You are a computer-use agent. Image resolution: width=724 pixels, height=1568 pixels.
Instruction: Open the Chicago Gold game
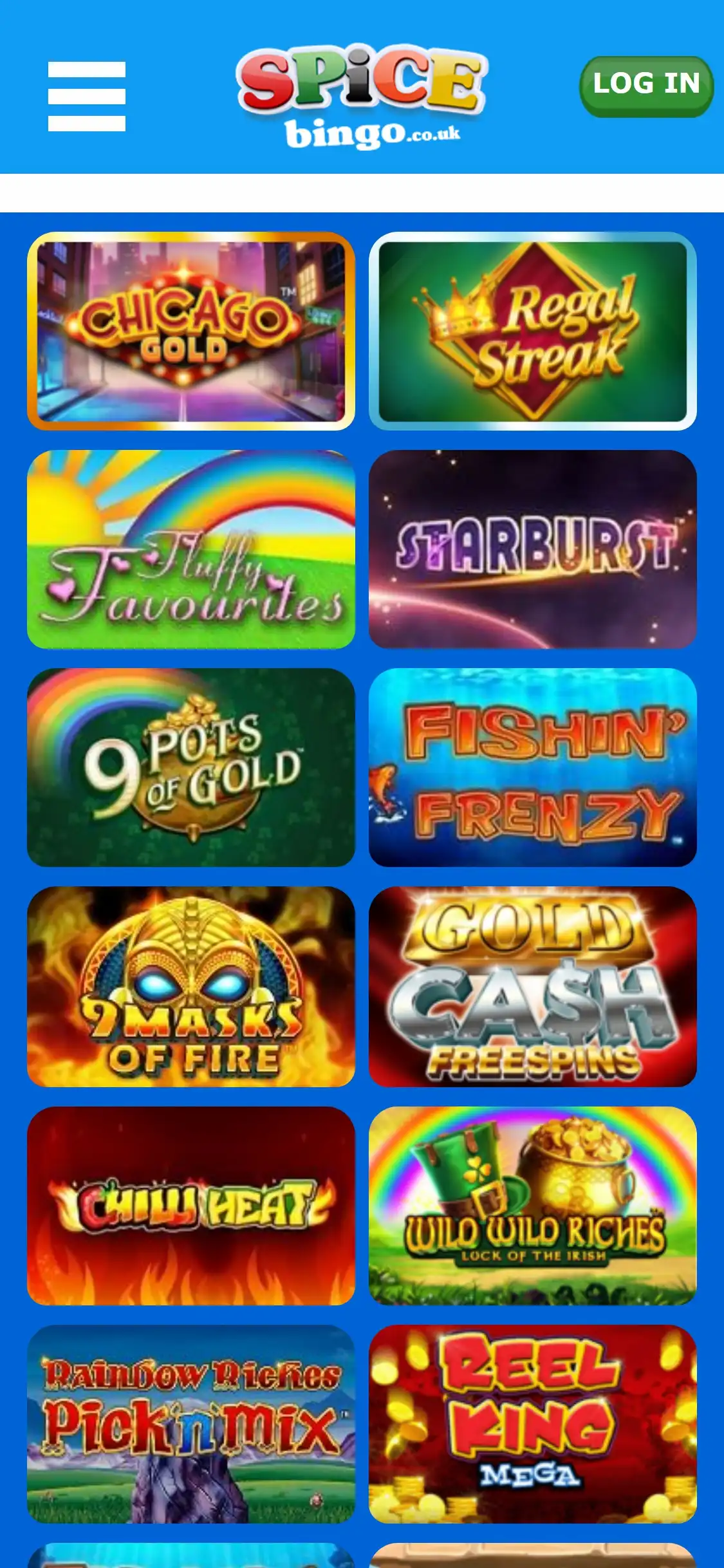[191, 331]
